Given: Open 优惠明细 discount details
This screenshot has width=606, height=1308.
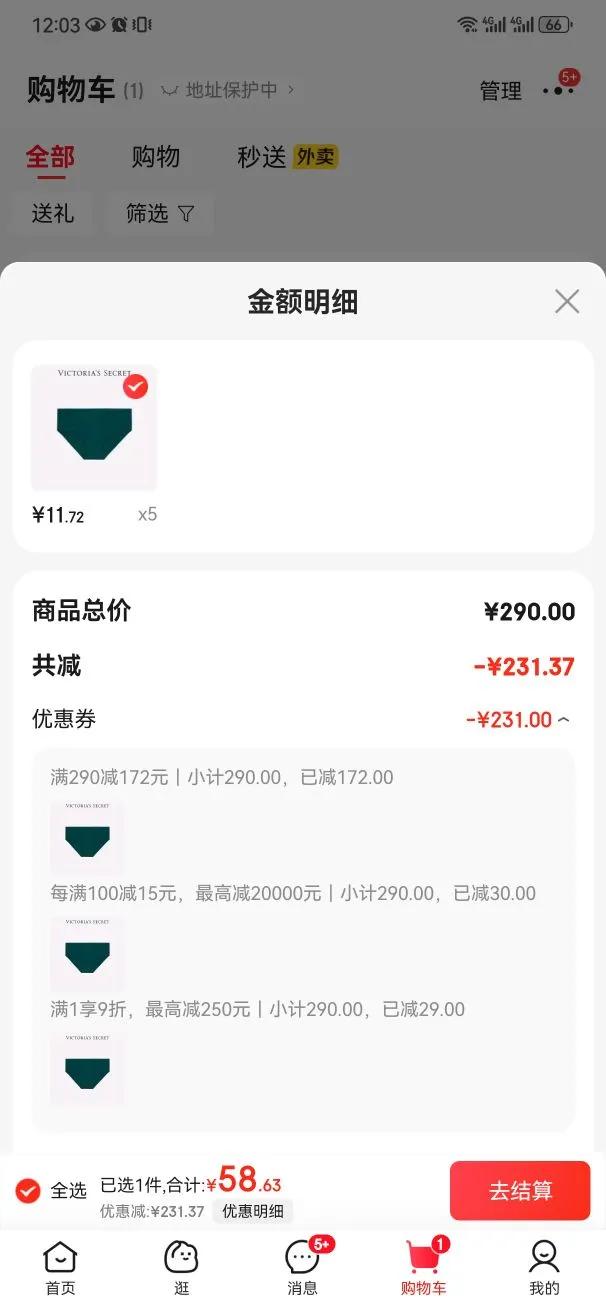Looking at the screenshot, I should (x=252, y=1212).
